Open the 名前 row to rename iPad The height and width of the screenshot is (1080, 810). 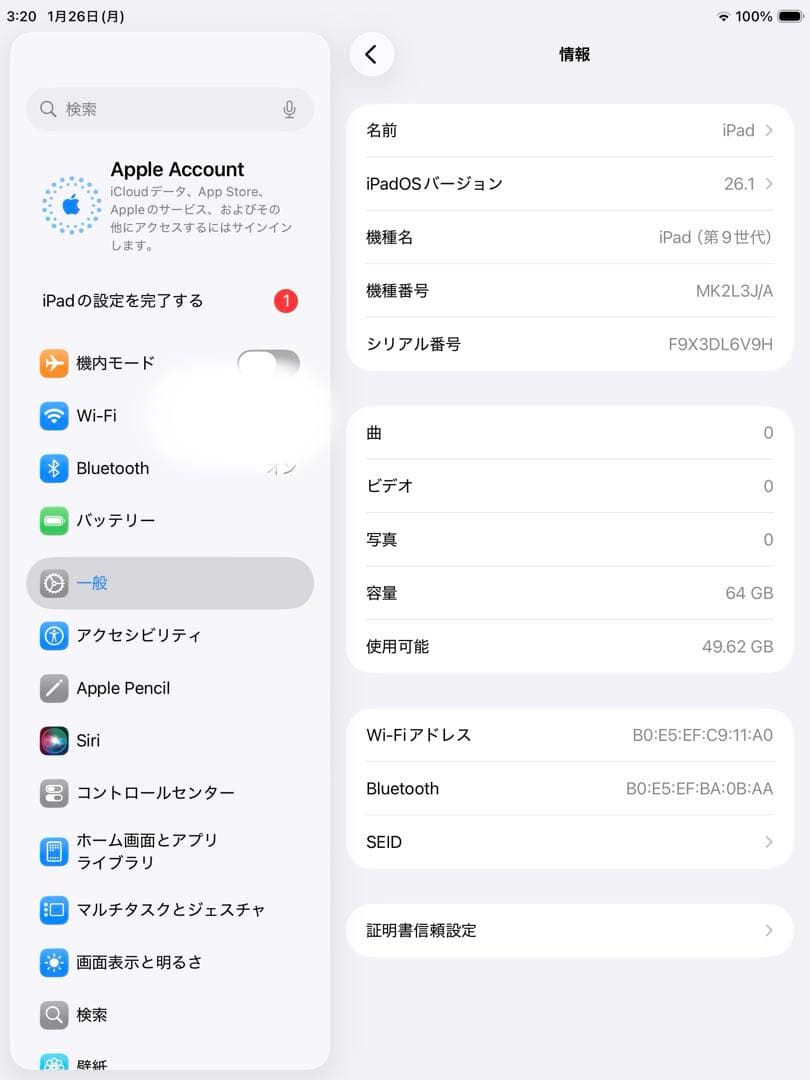point(569,130)
